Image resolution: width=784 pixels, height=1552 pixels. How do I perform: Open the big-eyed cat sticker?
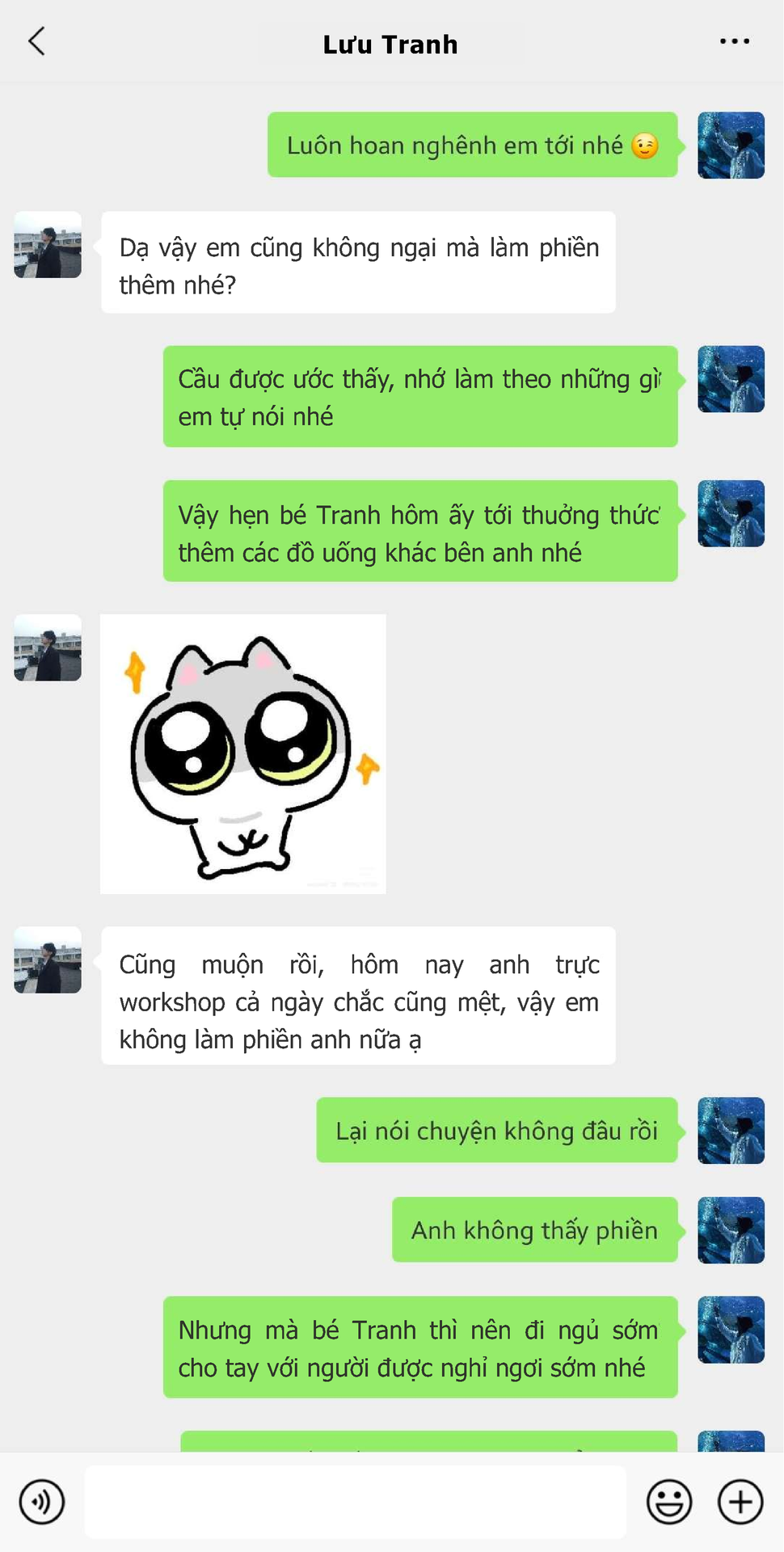click(x=243, y=754)
